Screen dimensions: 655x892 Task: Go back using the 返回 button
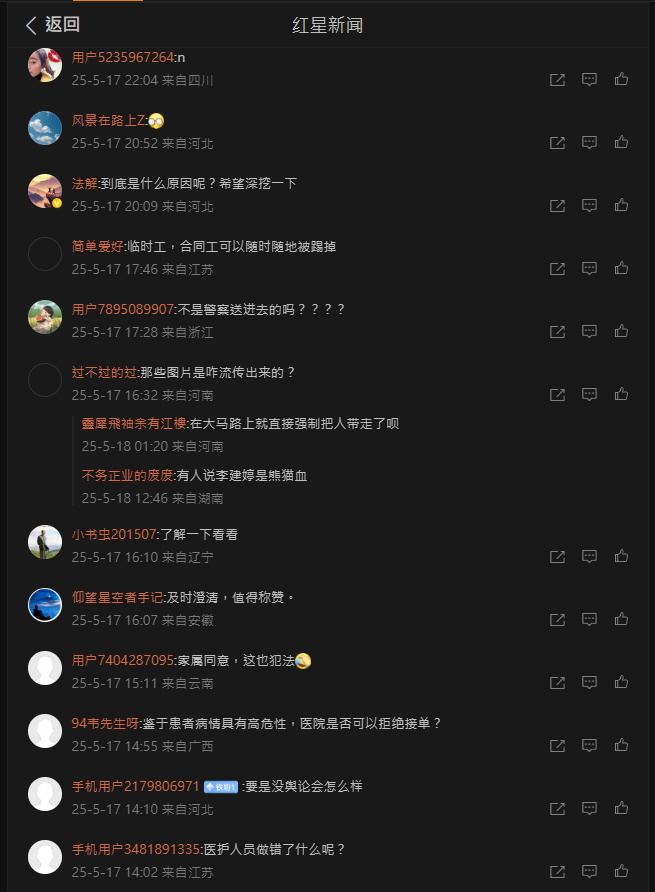click(52, 25)
